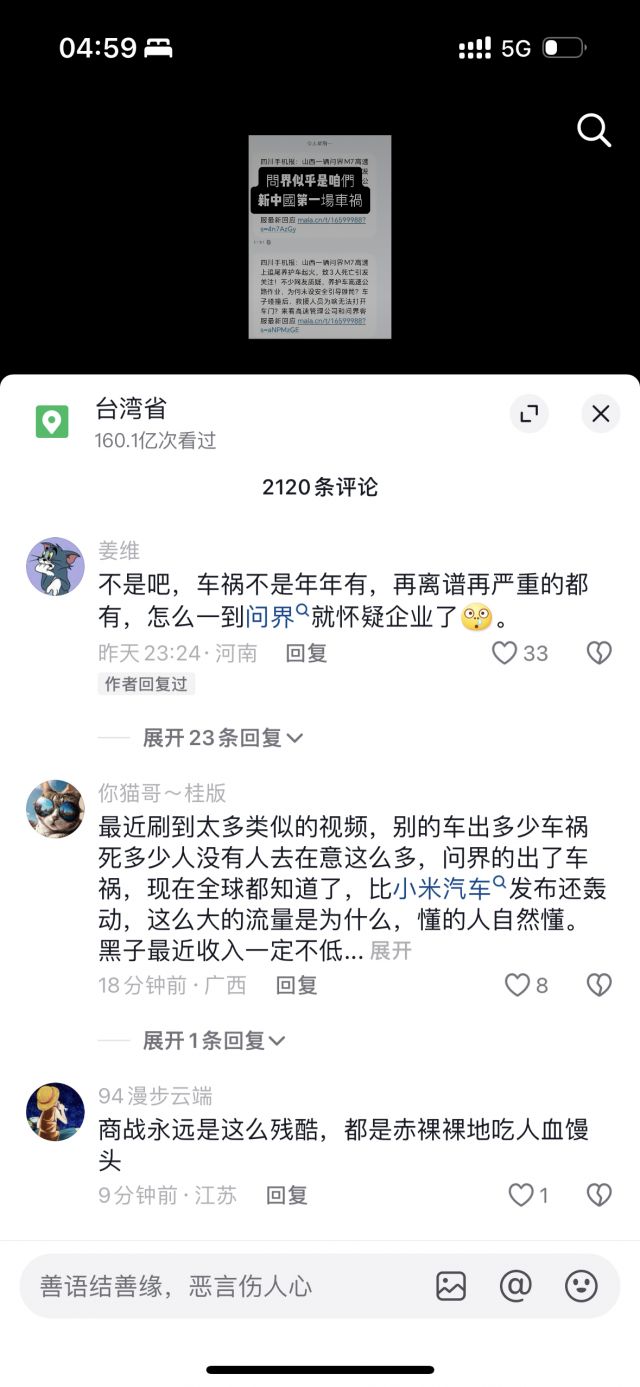Expand full text of 你猫哥～桂版's comment
Viewport: 640px width, 1387px height.
coord(390,951)
